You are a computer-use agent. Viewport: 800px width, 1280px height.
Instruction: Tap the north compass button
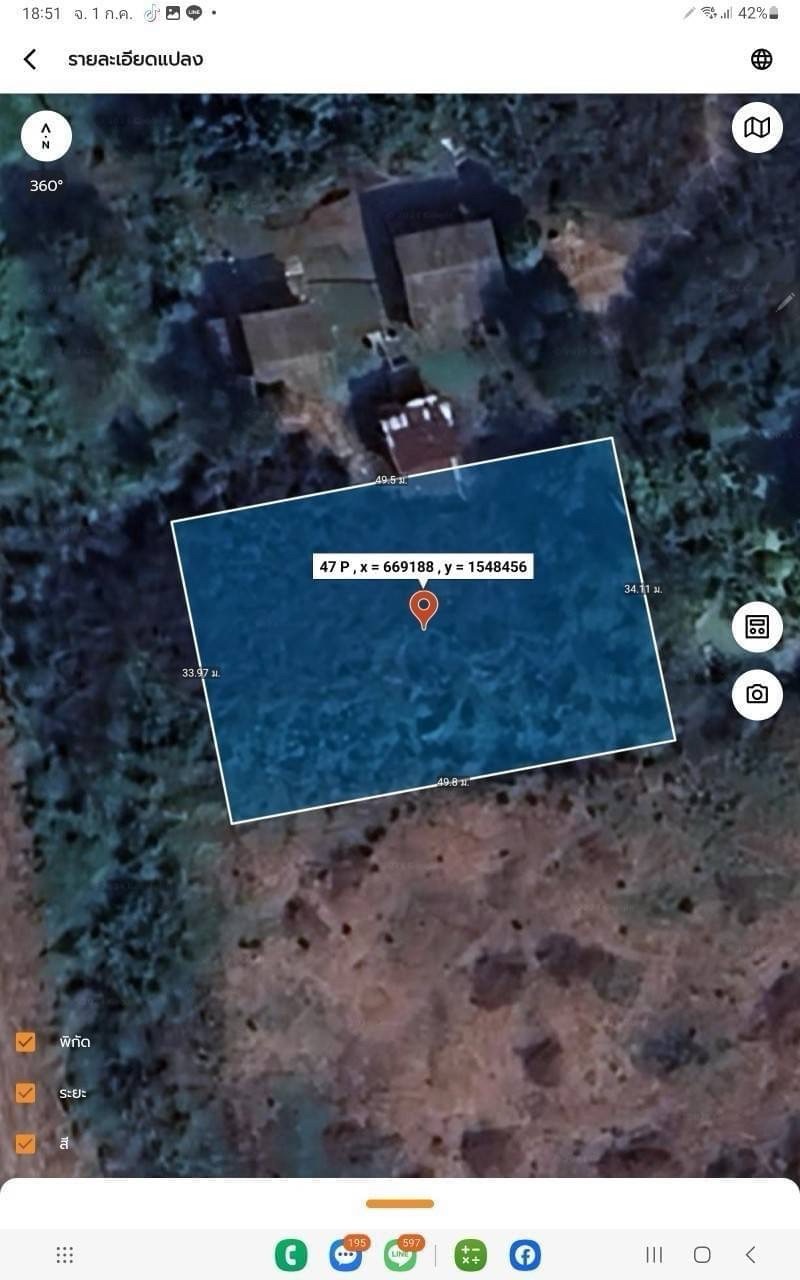46,135
